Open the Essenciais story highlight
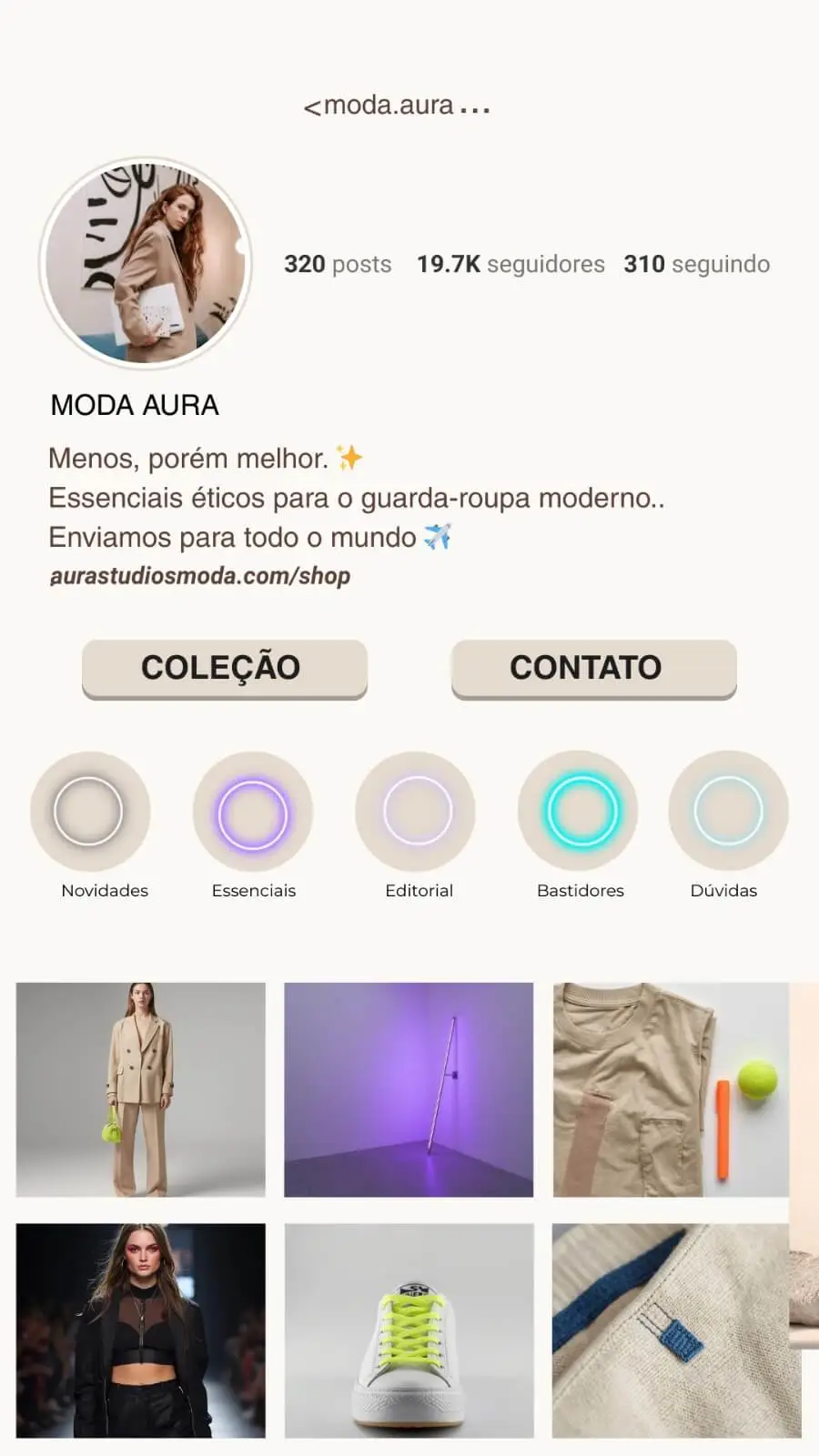 pyautogui.click(x=254, y=811)
